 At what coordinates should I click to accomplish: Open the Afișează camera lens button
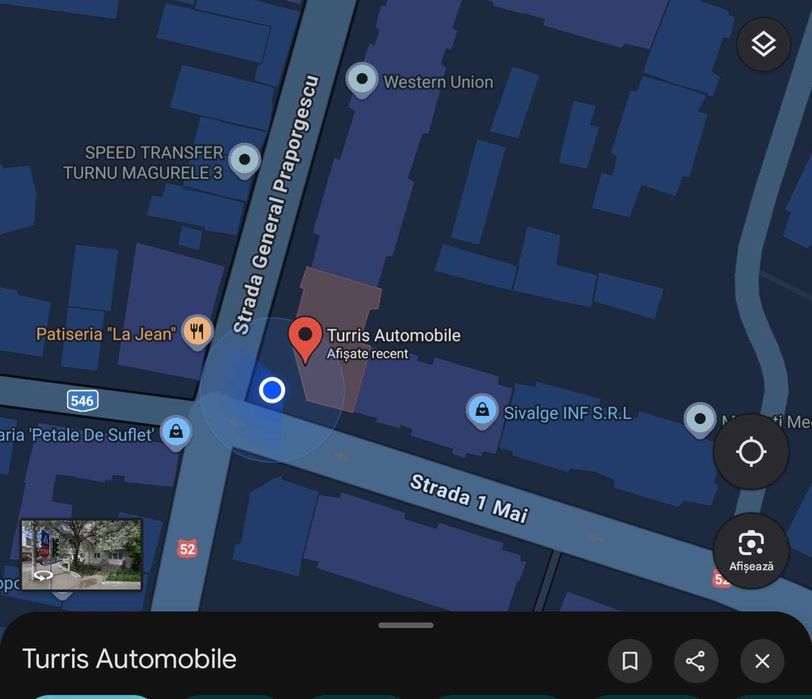click(x=750, y=550)
